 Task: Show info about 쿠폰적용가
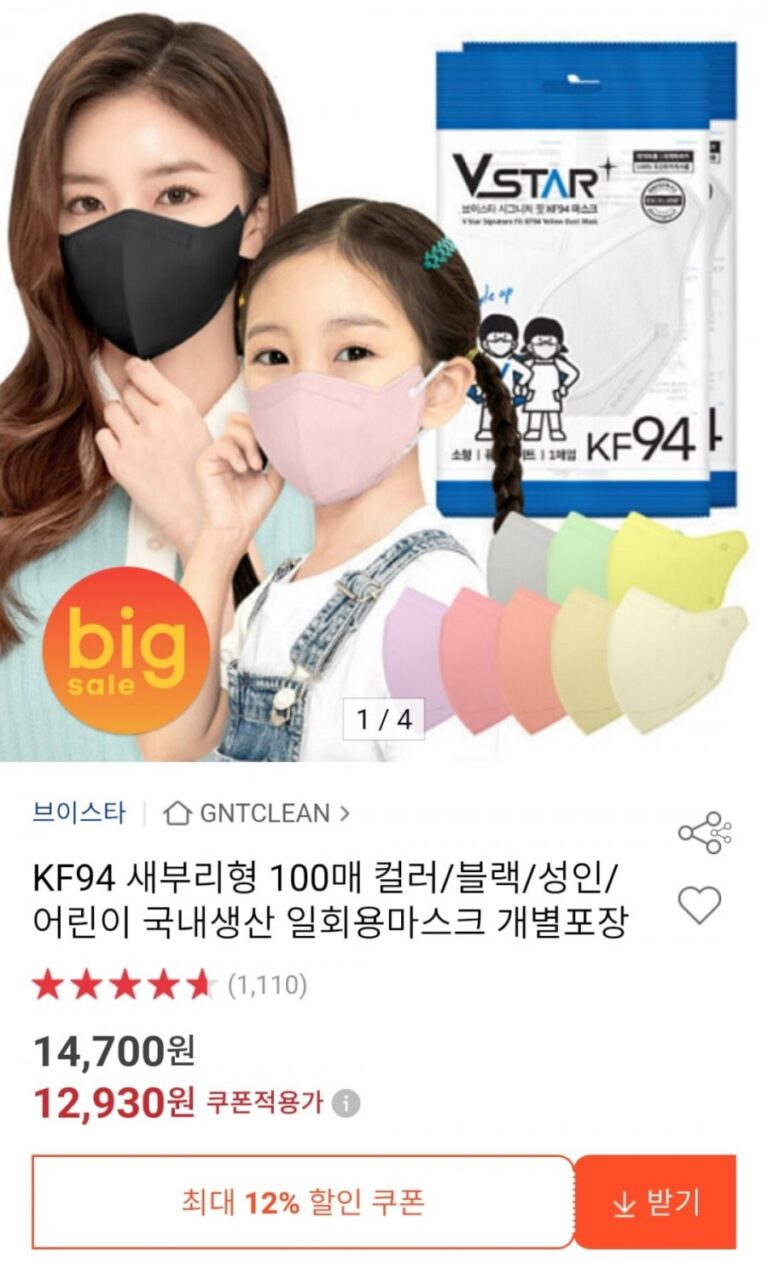(x=346, y=1104)
